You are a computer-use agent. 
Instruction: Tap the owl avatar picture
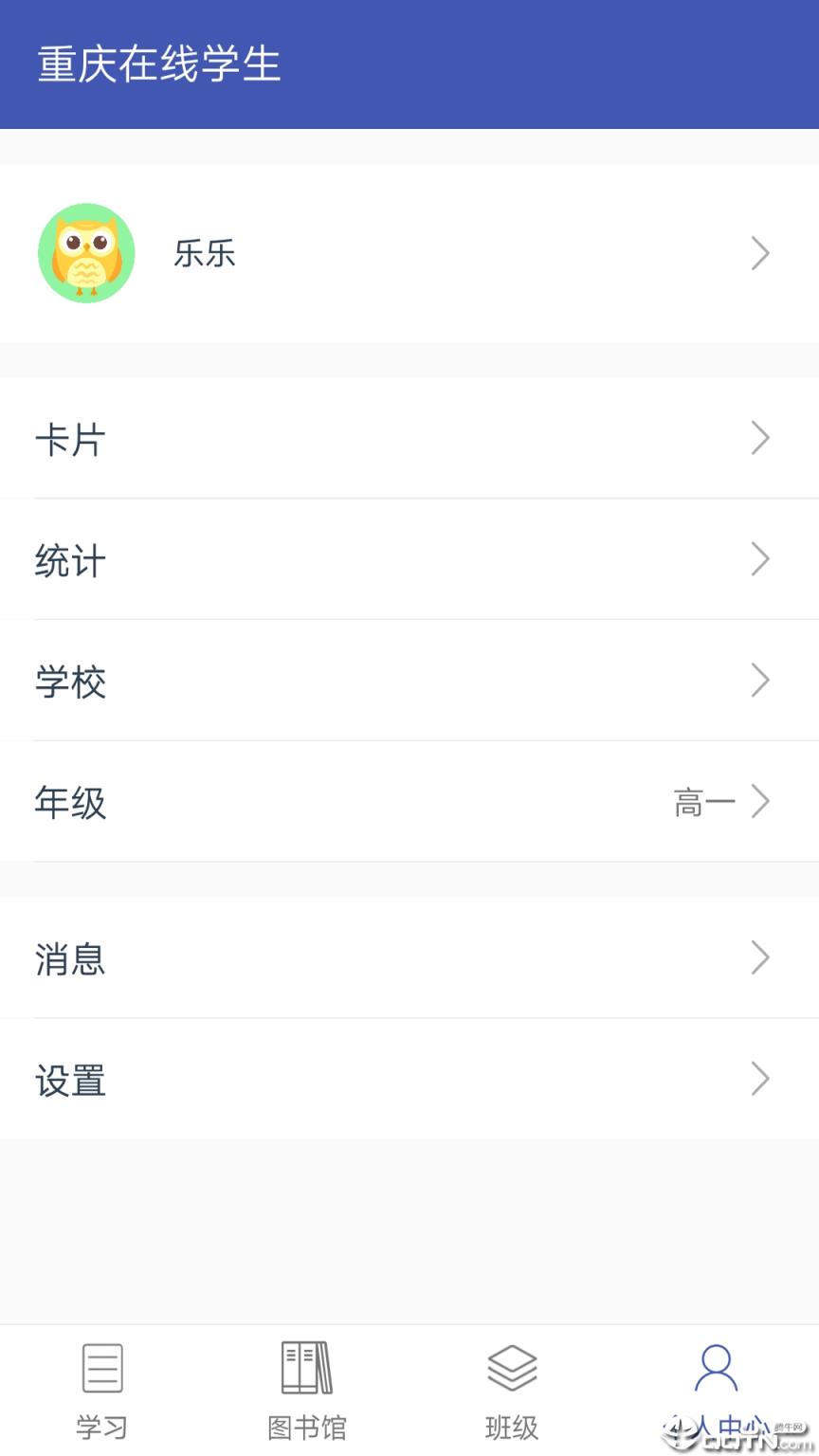(86, 253)
